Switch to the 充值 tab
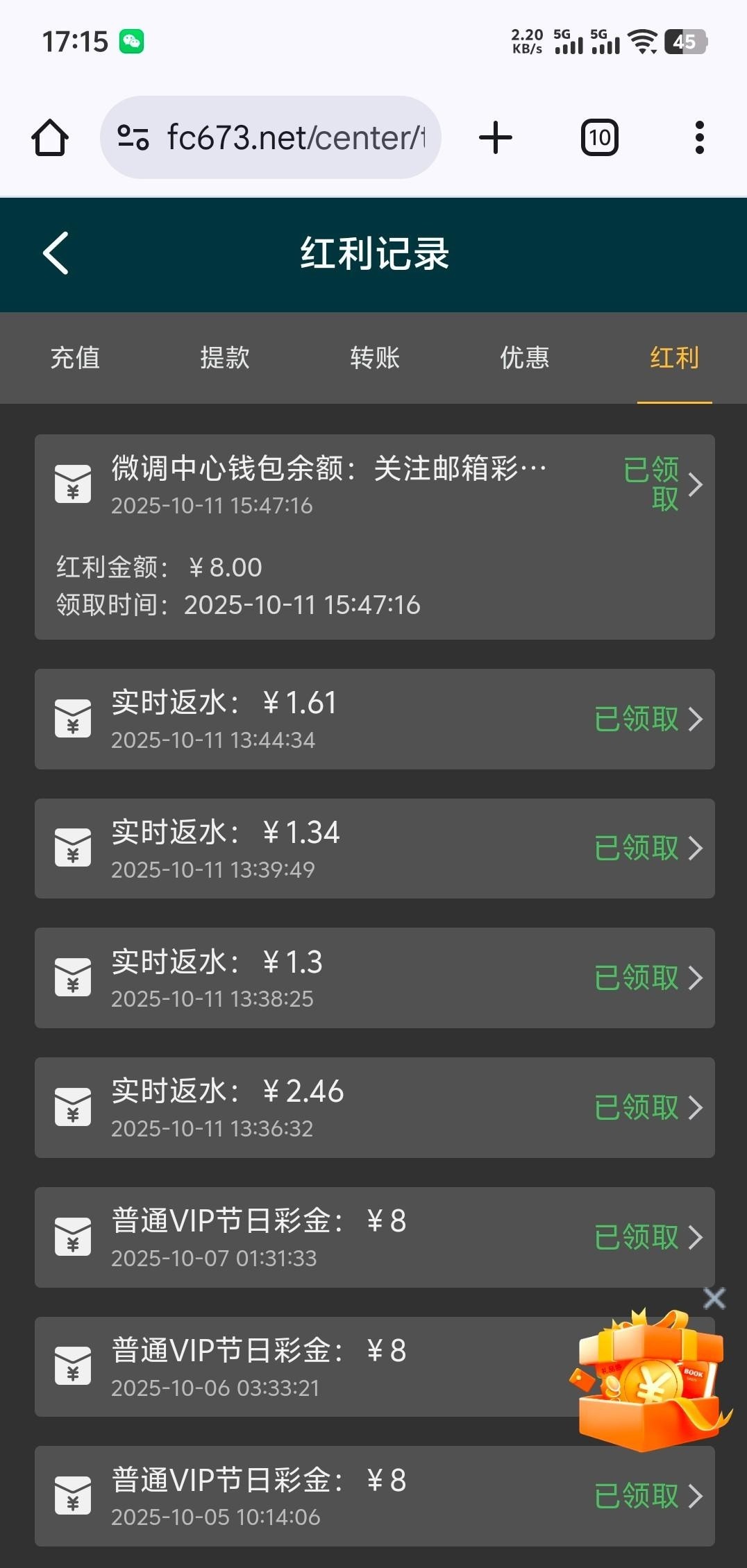 (75, 358)
